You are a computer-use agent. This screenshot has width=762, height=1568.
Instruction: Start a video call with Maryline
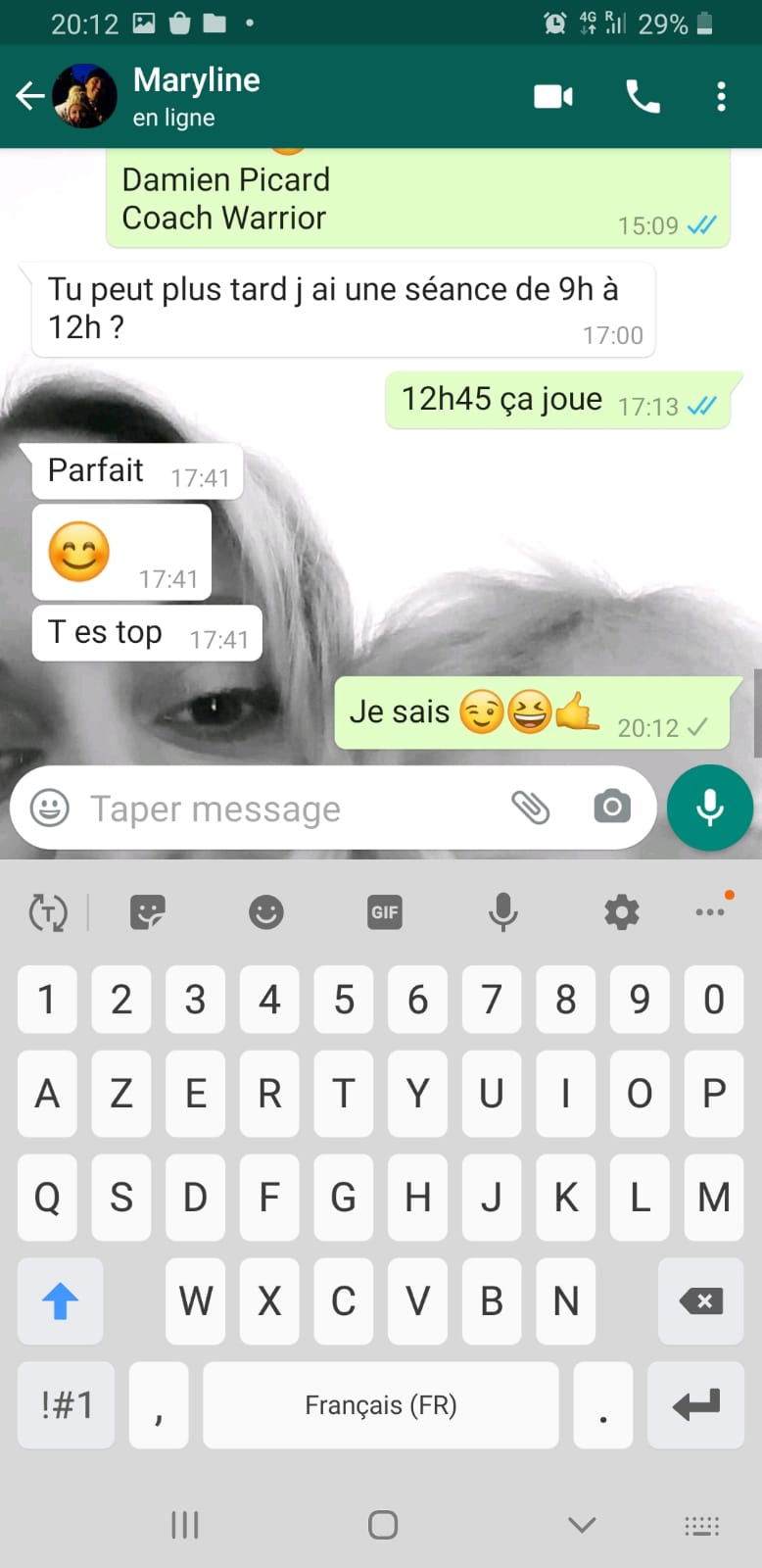[553, 96]
